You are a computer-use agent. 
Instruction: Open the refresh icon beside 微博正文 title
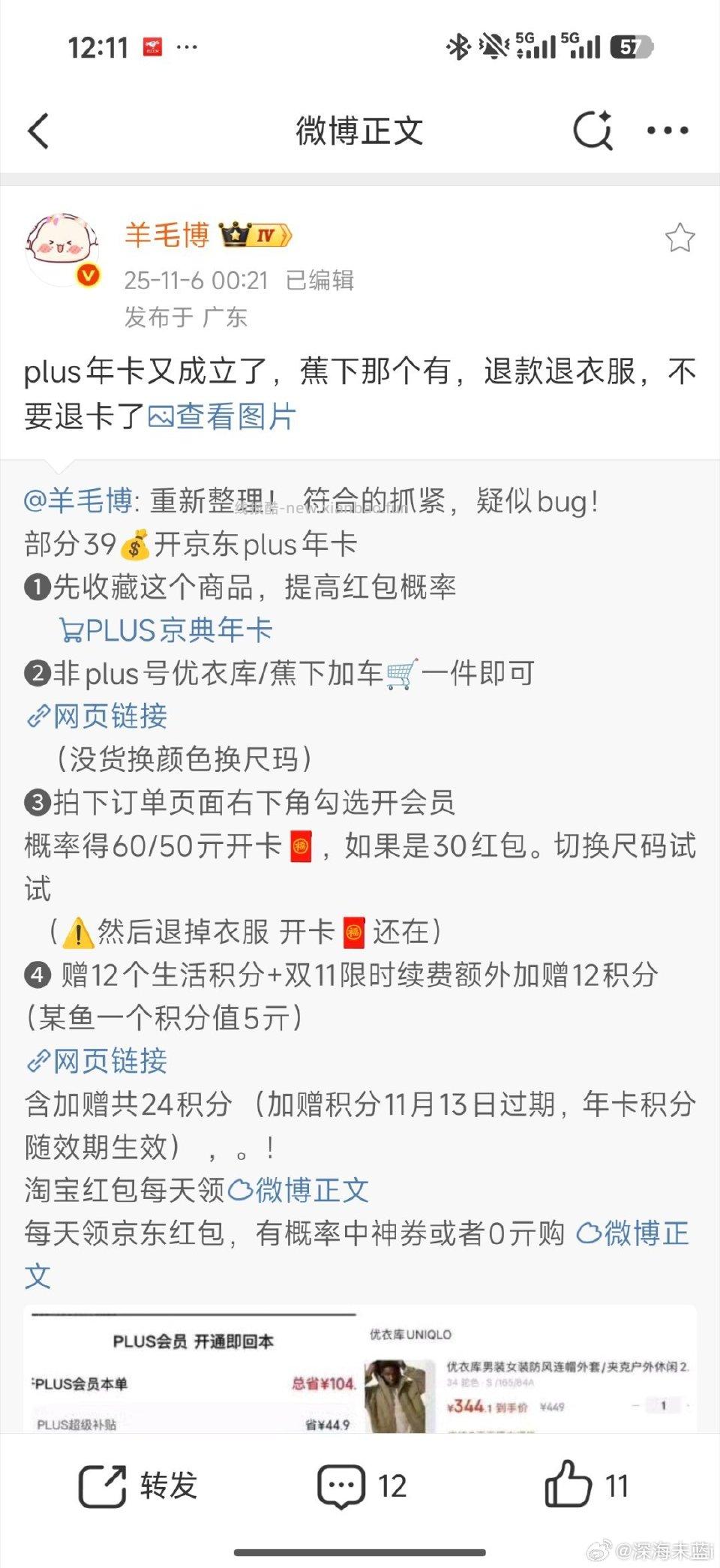coord(592,129)
